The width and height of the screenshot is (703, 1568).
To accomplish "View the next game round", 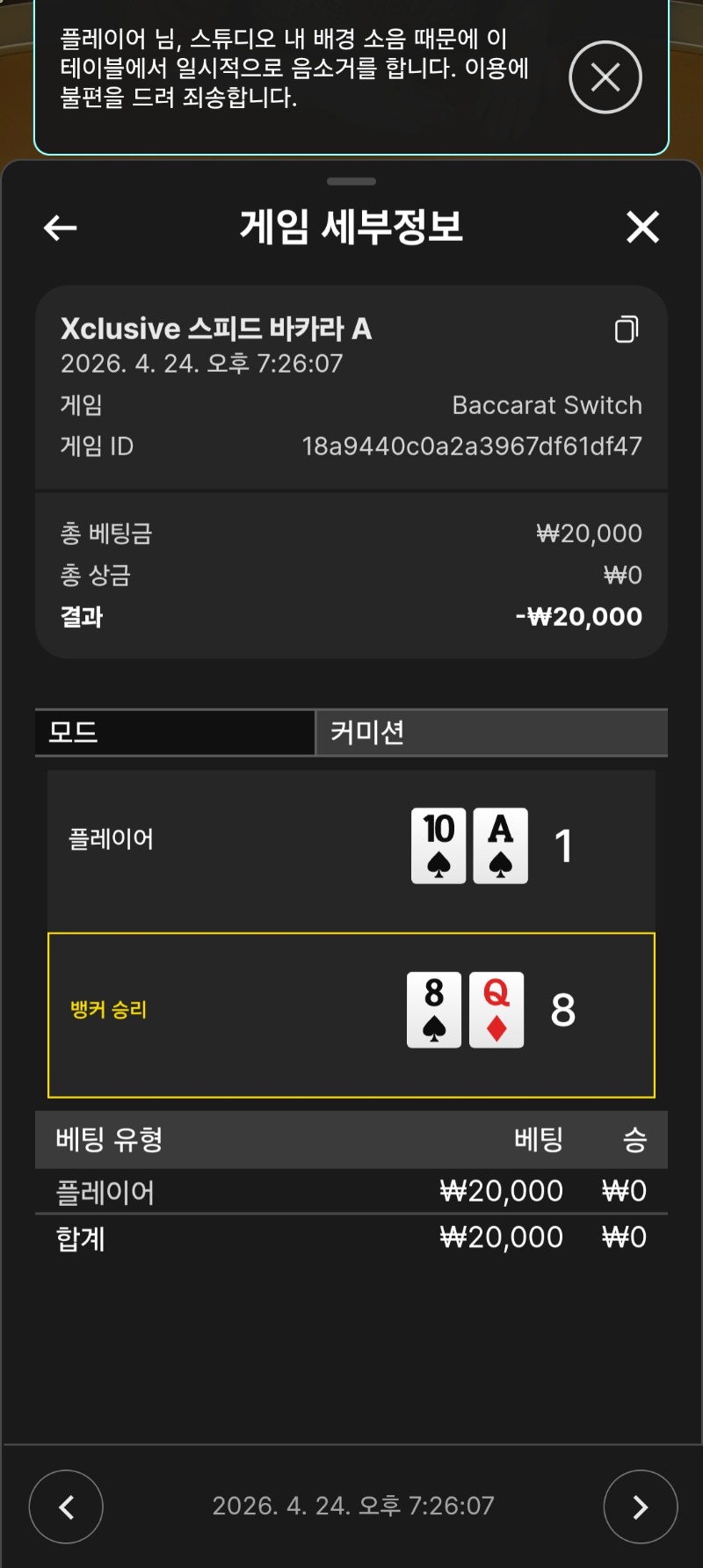I will tap(640, 1506).
